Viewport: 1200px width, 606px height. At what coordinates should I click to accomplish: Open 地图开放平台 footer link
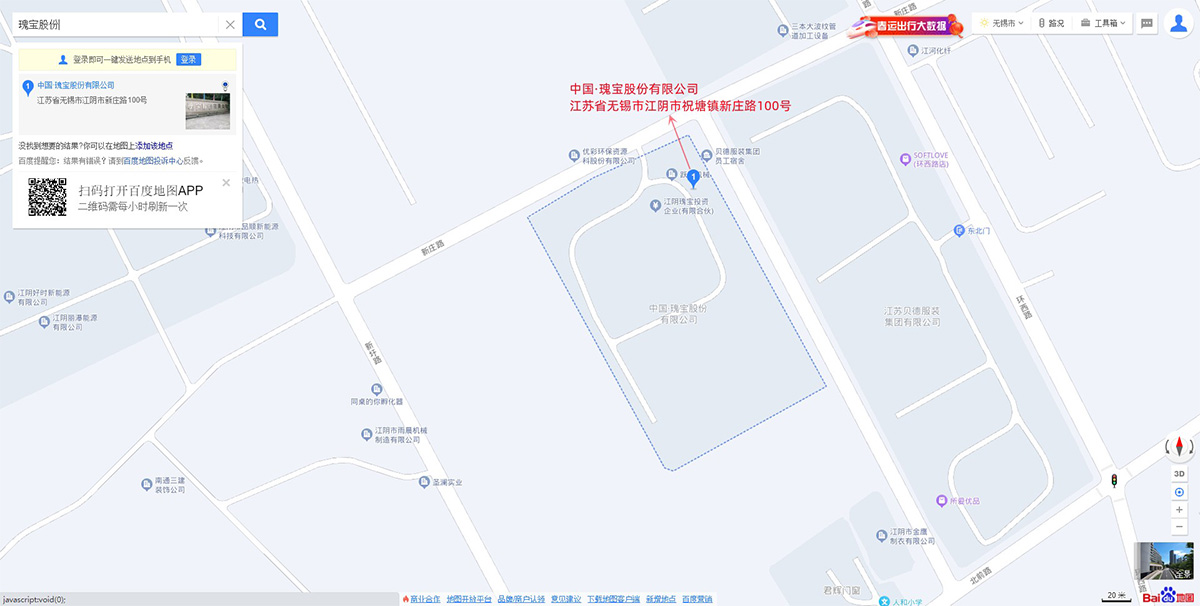pos(468,599)
